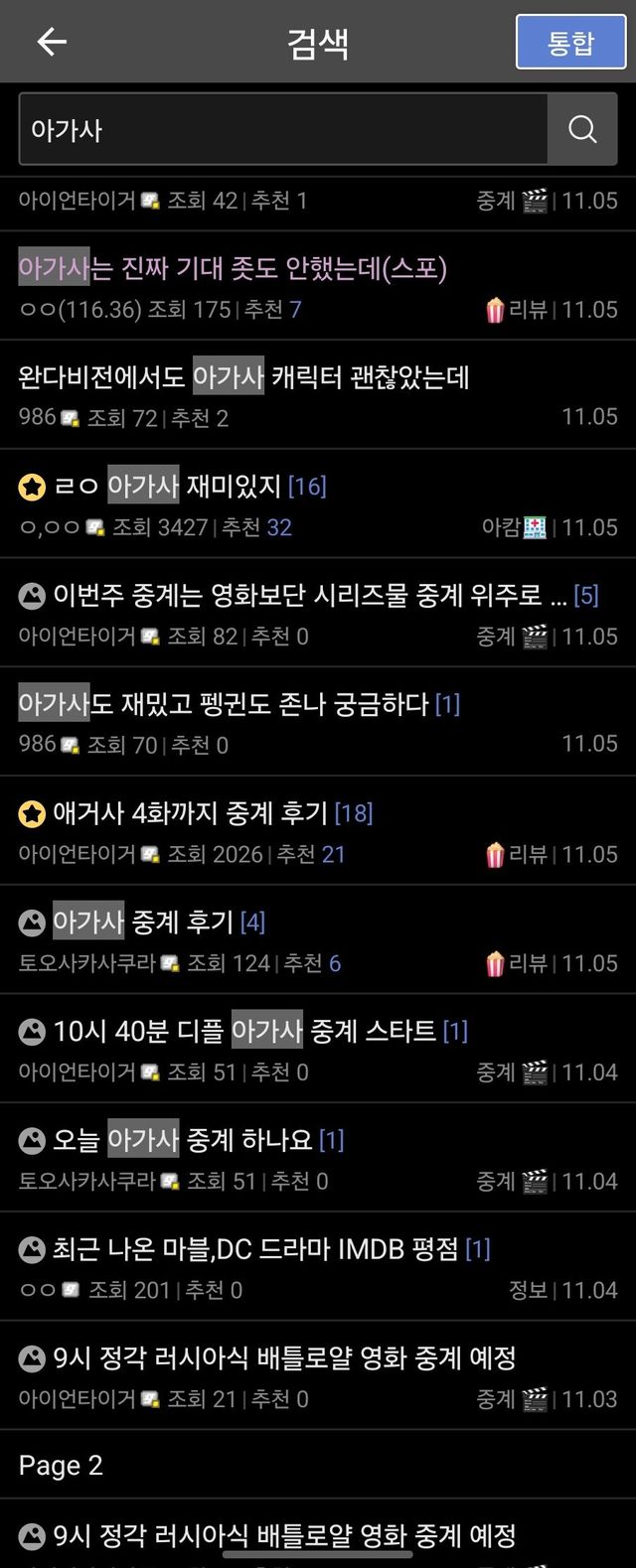Open post 9시 정각 러시아식 배틀로얄 영화 중계 예정 above Page 2
Viewport: 636px width, 1568px height.
pyautogui.click(x=284, y=1358)
